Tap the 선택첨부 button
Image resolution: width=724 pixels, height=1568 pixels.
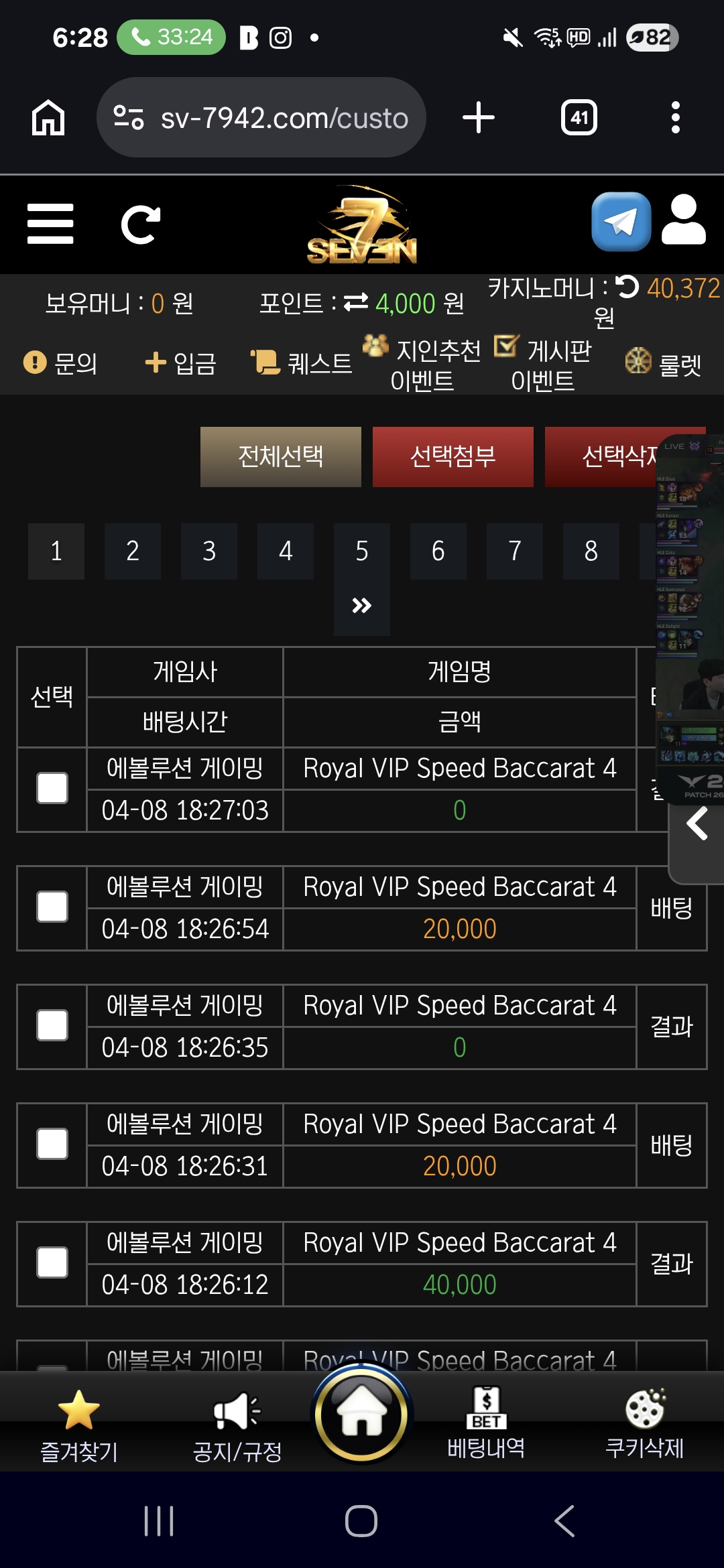[x=453, y=457]
